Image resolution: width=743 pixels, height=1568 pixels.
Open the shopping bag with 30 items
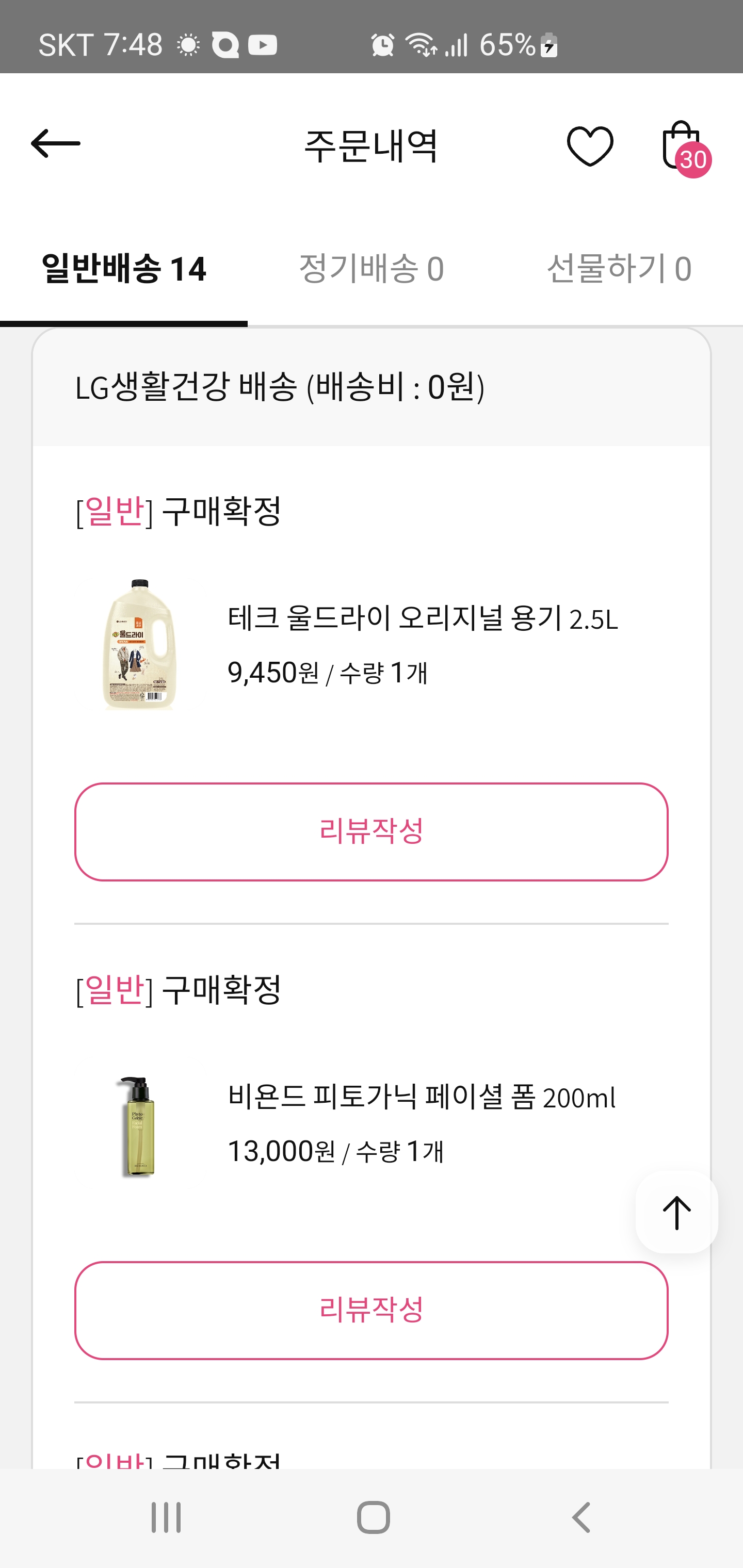pos(682,146)
